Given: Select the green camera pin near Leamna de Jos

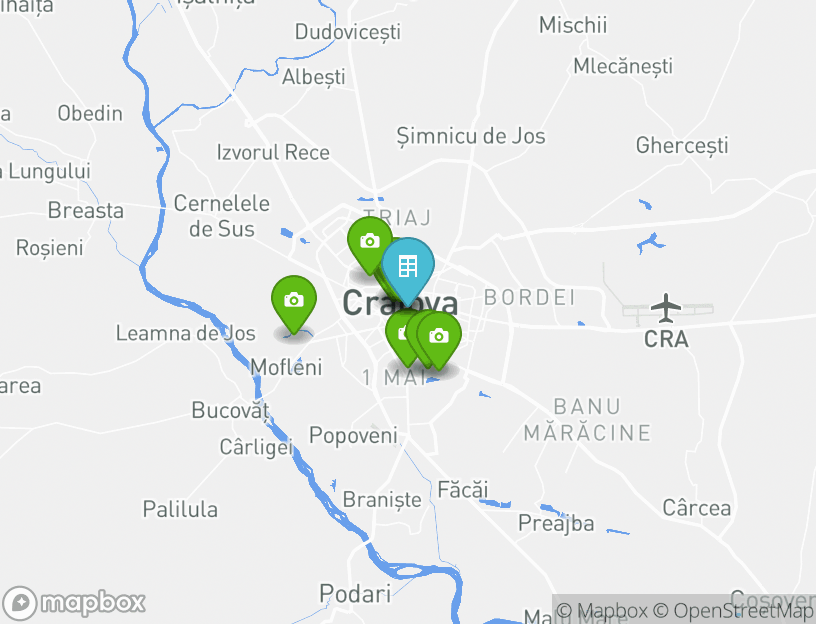Looking at the screenshot, I should tap(293, 300).
